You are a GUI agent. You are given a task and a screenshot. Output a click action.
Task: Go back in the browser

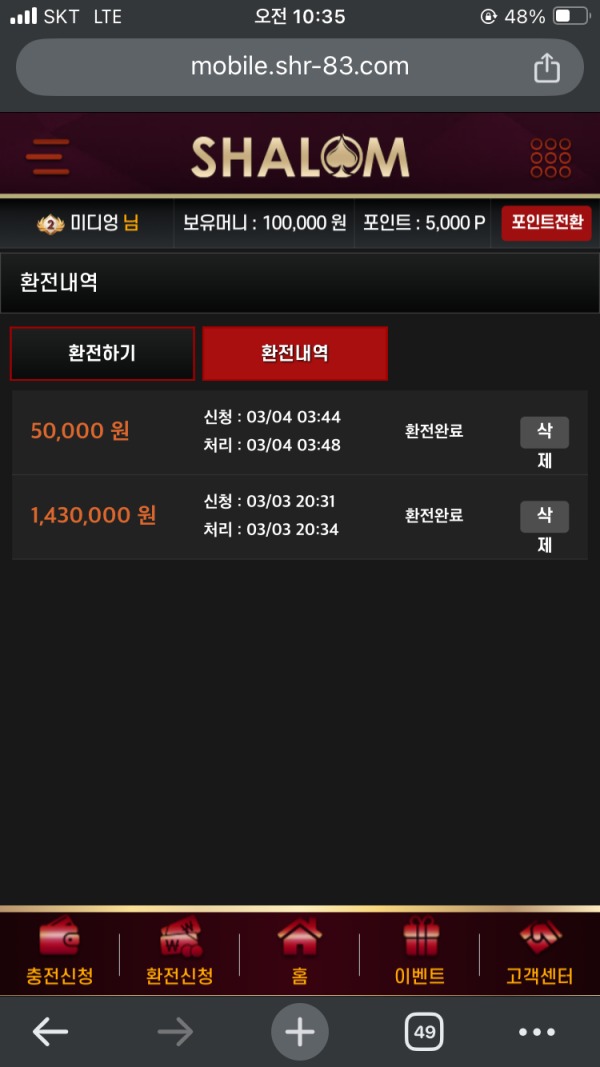pyautogui.click(x=50, y=1032)
